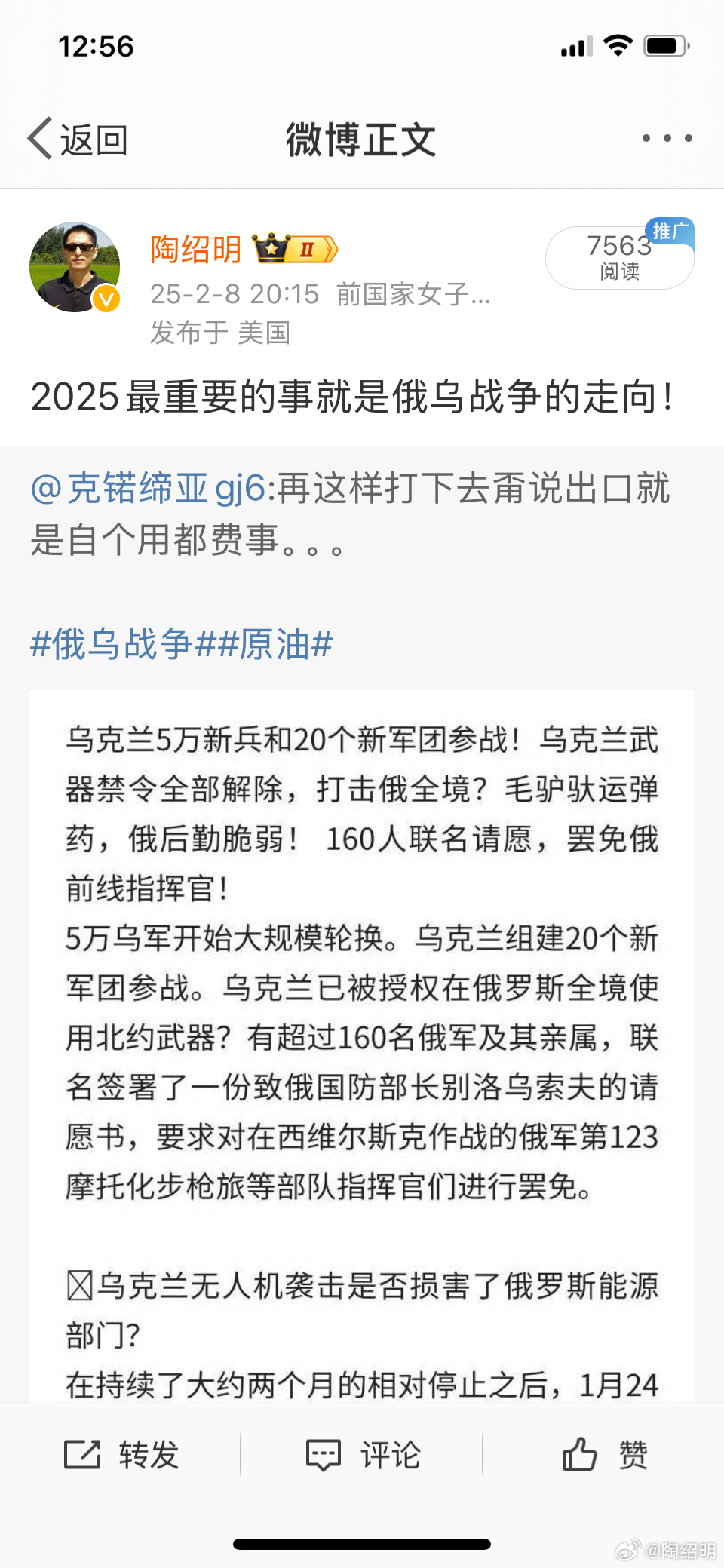Viewport: 724px width, 1568px height.
Task: View 陶绍明's profile photo
Action: 75,266
